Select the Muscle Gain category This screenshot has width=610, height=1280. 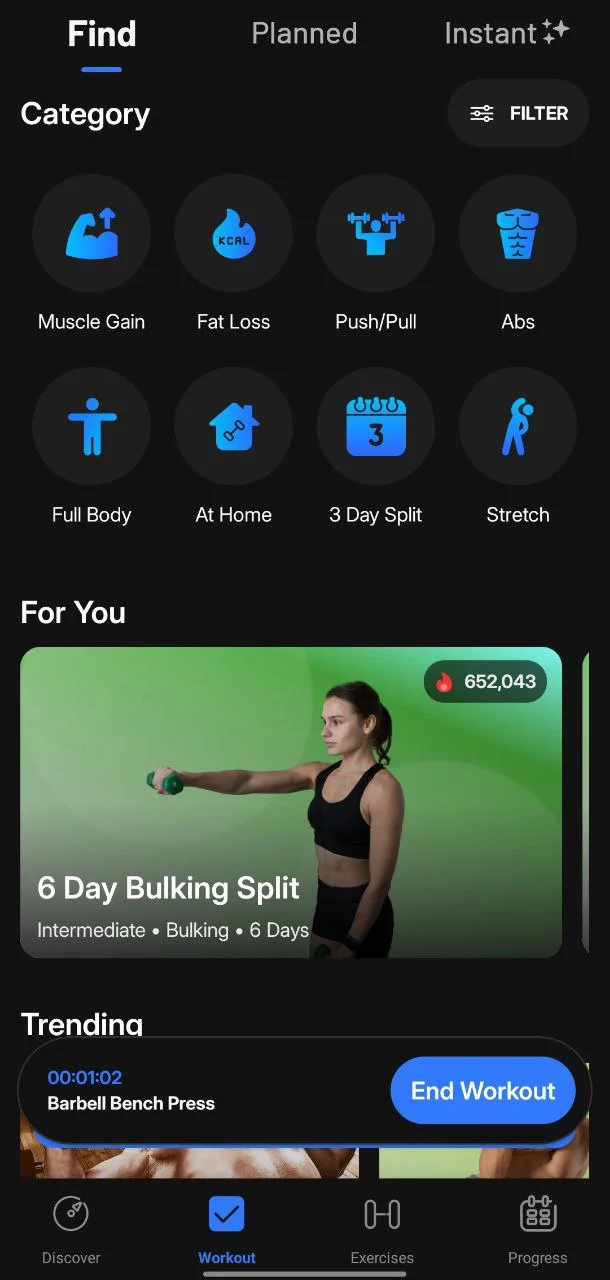(x=91, y=234)
